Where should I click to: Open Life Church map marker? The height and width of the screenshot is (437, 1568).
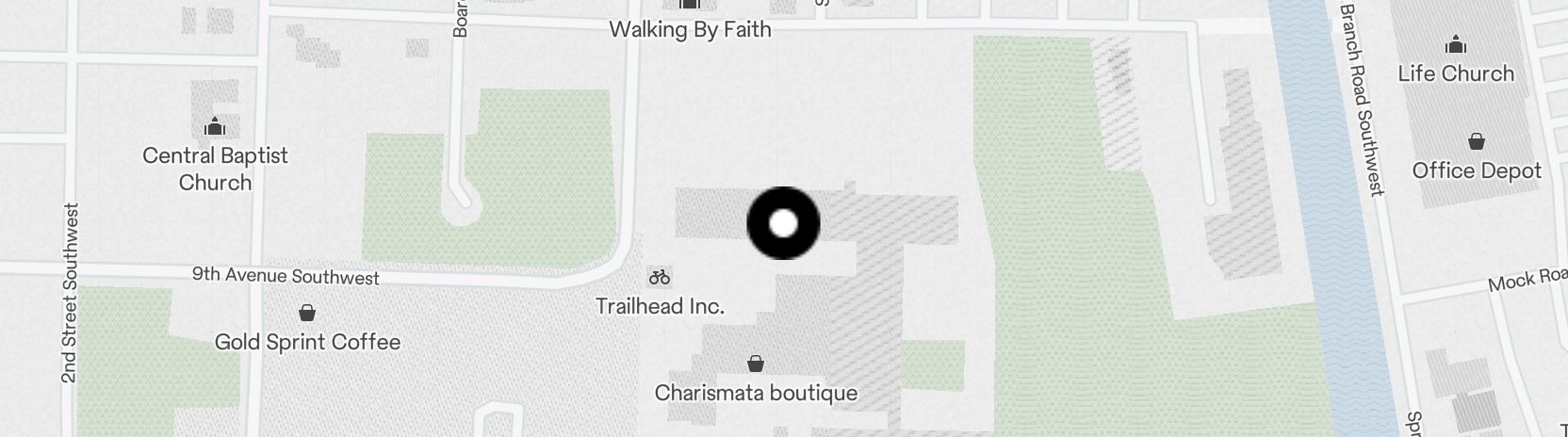pos(1456,45)
